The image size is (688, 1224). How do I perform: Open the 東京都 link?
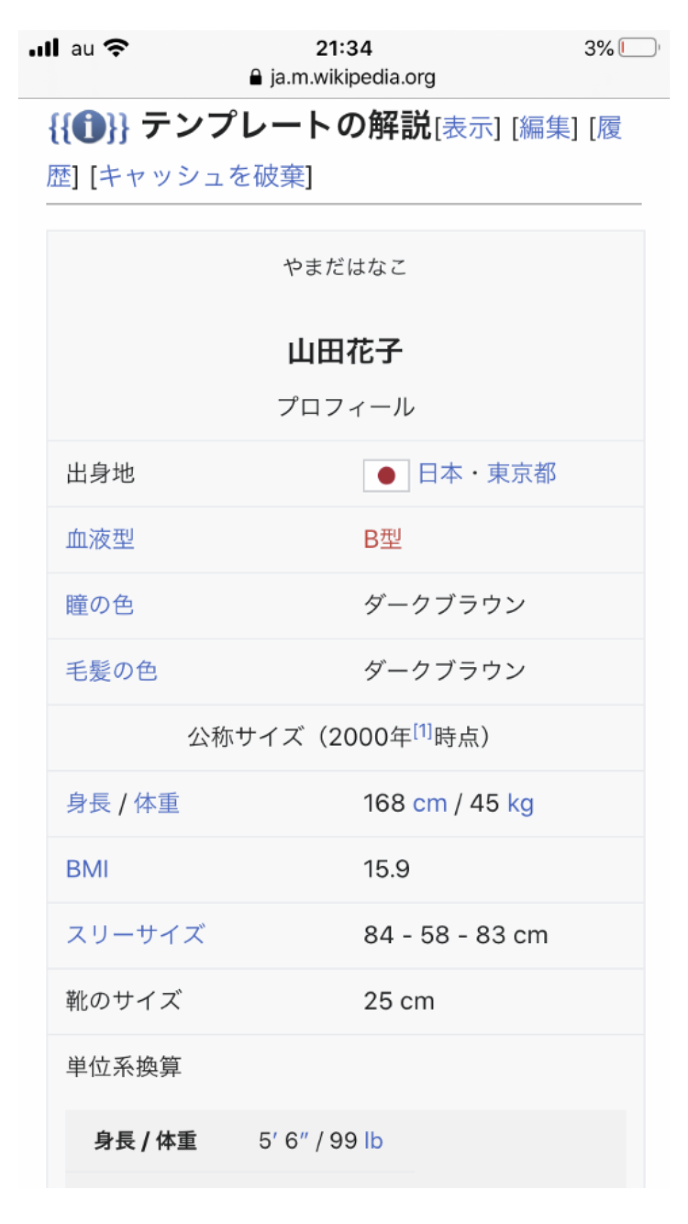(x=521, y=474)
